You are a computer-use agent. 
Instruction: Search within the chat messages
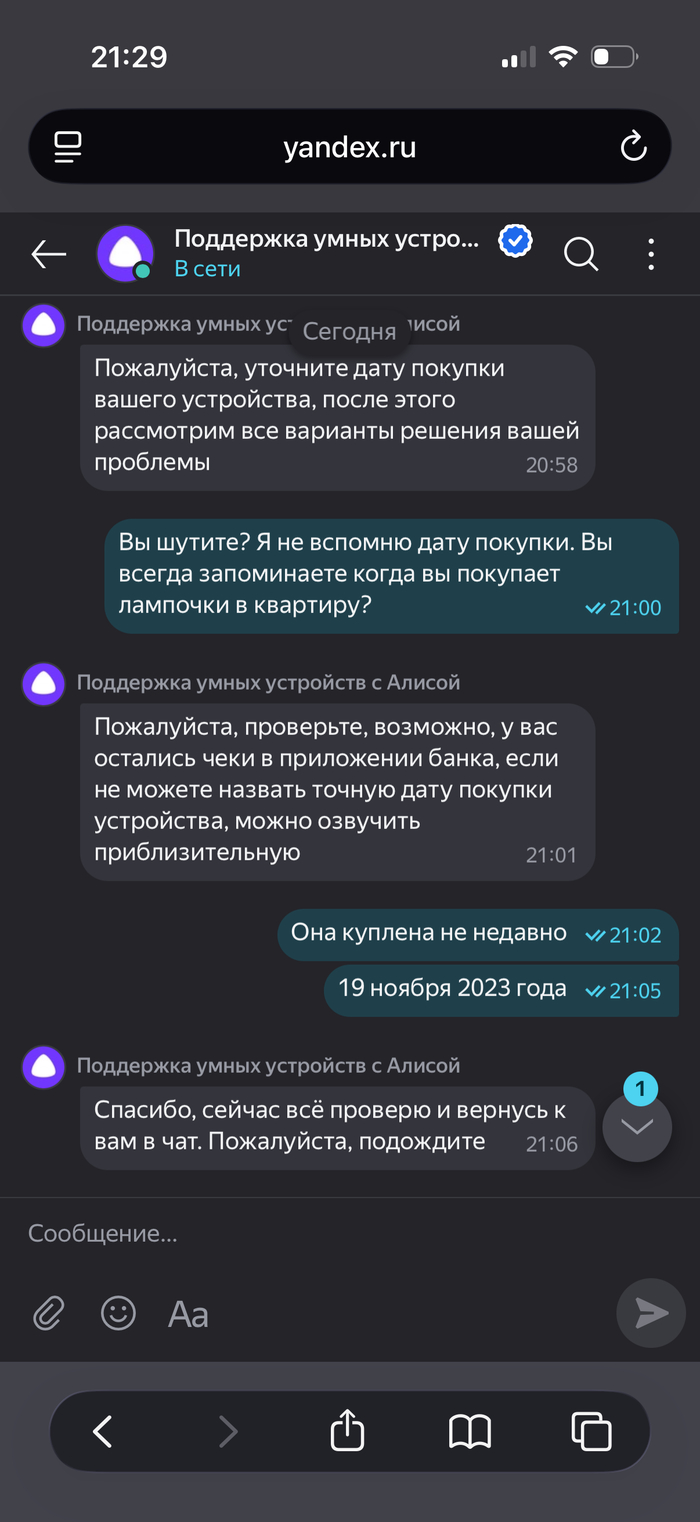pos(581,255)
